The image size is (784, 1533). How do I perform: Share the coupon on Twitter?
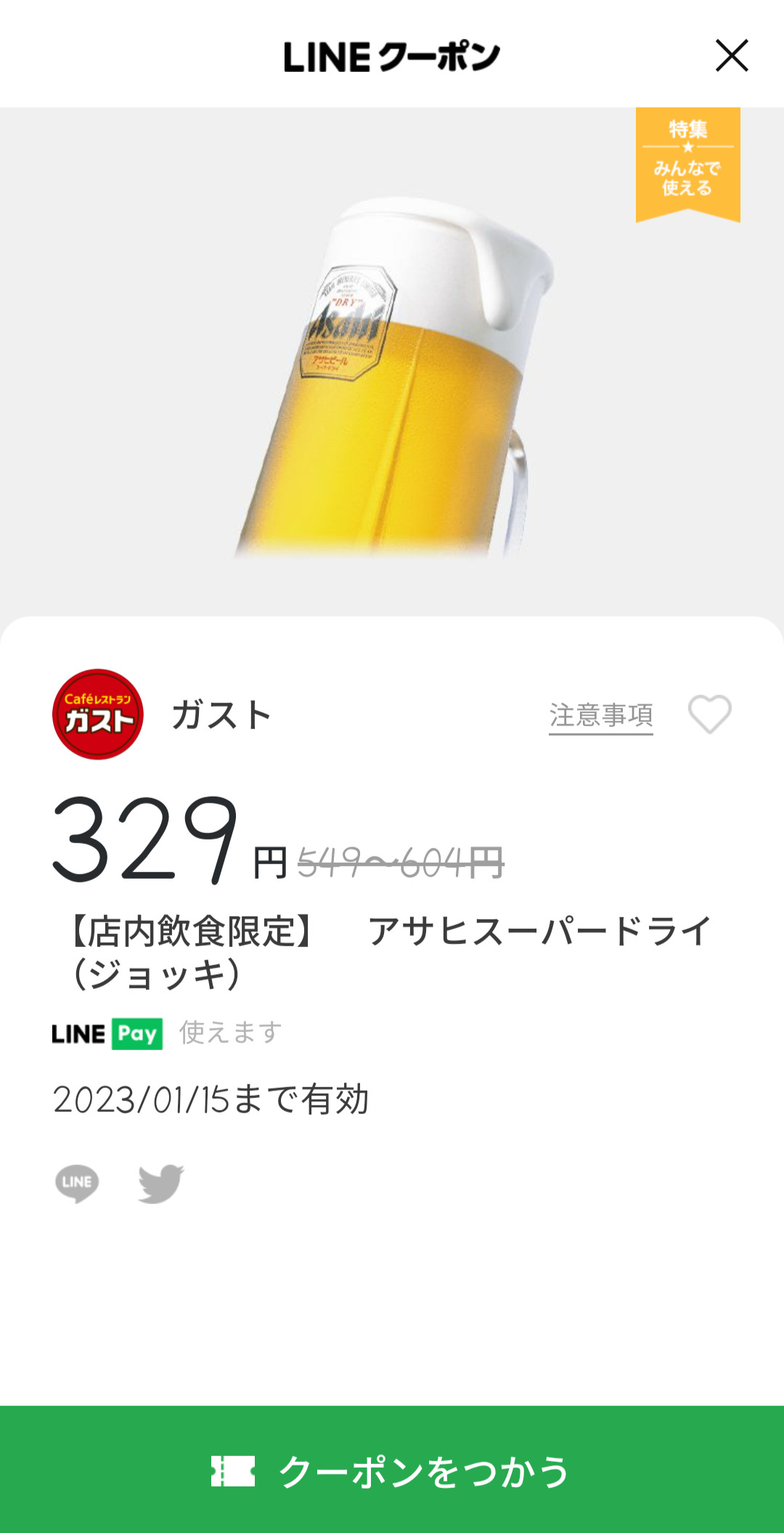click(x=160, y=1183)
